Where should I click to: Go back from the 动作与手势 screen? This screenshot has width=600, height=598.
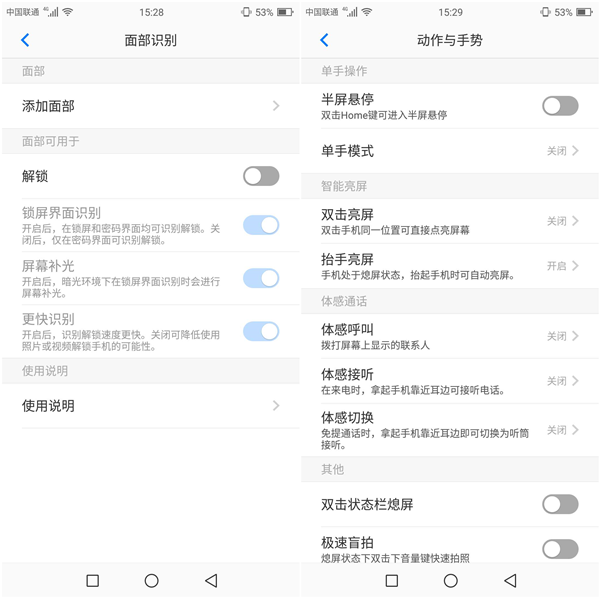[324, 40]
